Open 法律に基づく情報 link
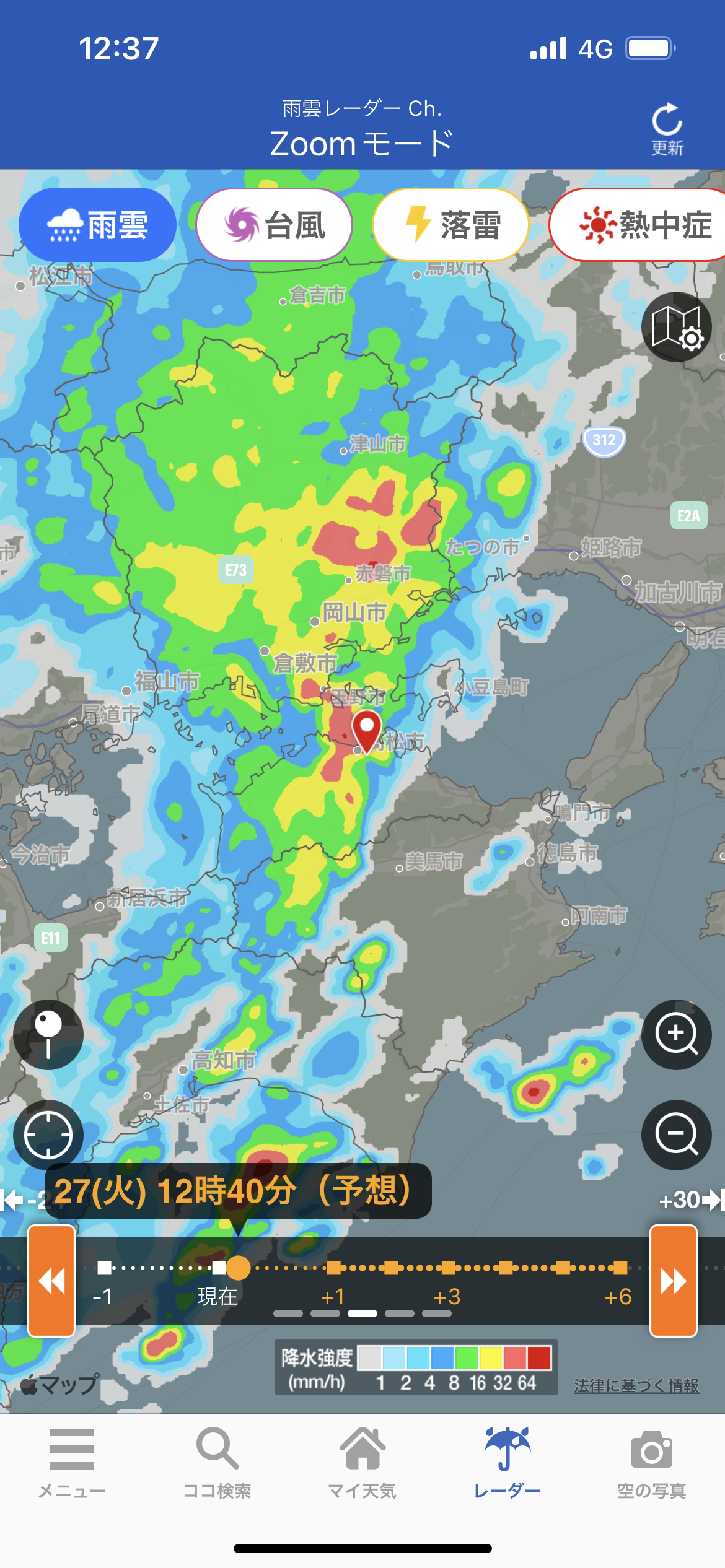 pyautogui.click(x=636, y=1385)
